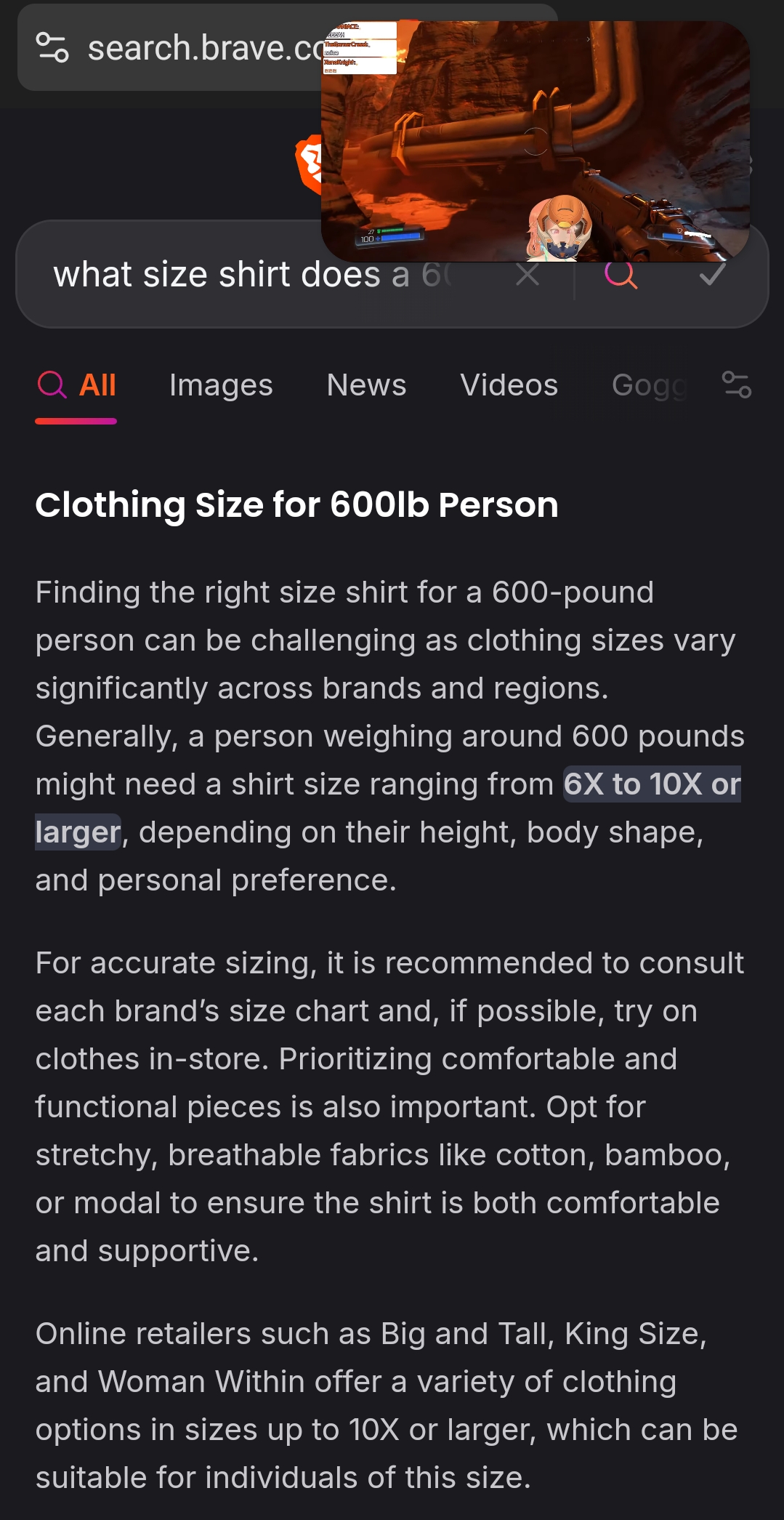784x1520 pixels.
Task: Switch to the Images tab
Action: (x=221, y=385)
